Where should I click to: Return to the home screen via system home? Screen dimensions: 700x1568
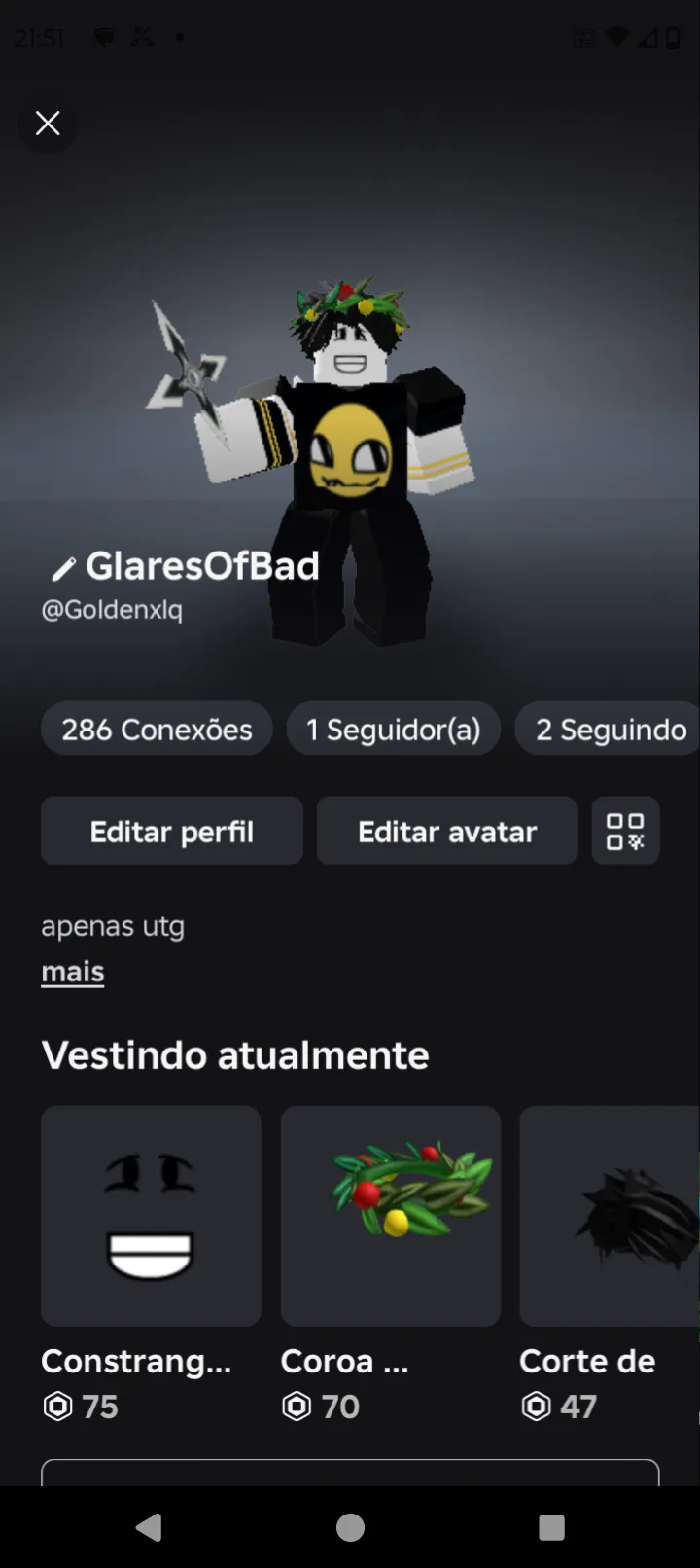pos(350,1528)
